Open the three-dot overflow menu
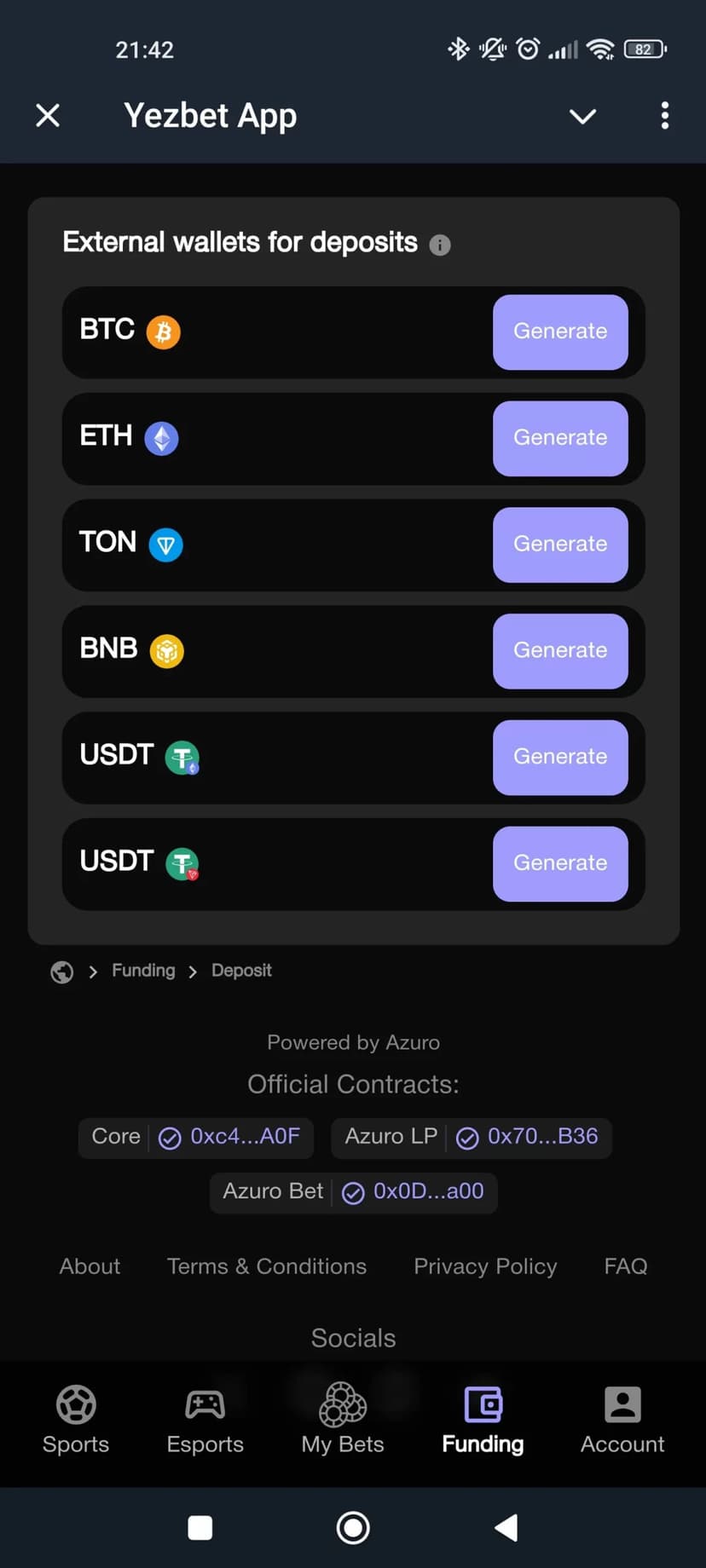The width and height of the screenshot is (706, 1568). click(664, 115)
